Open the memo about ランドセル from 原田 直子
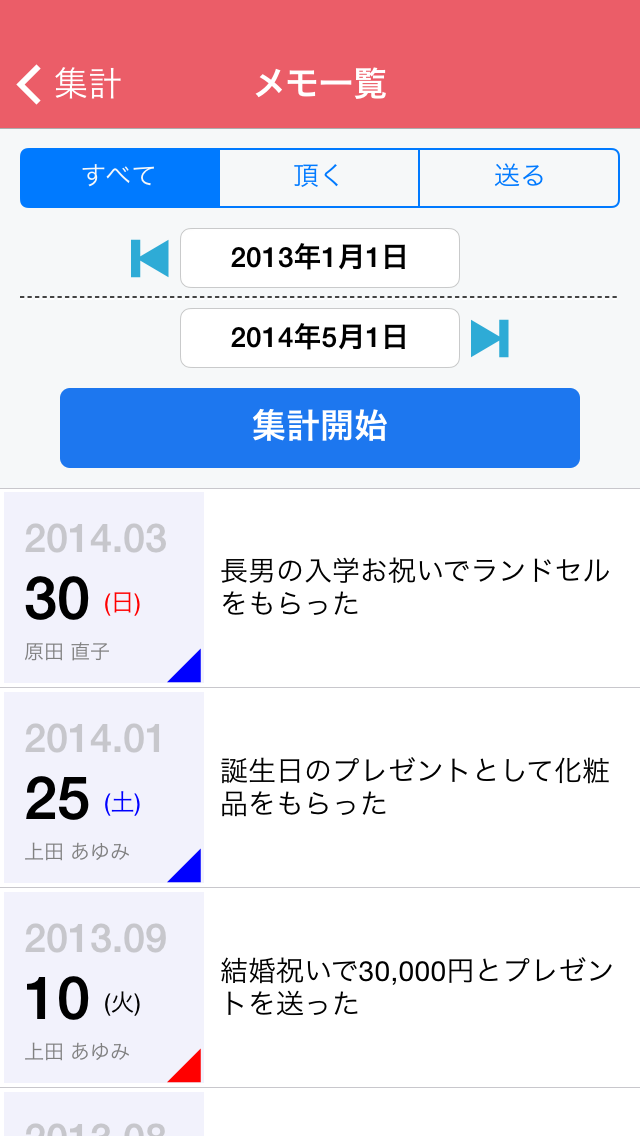This screenshot has height=1136, width=640. tap(320, 588)
